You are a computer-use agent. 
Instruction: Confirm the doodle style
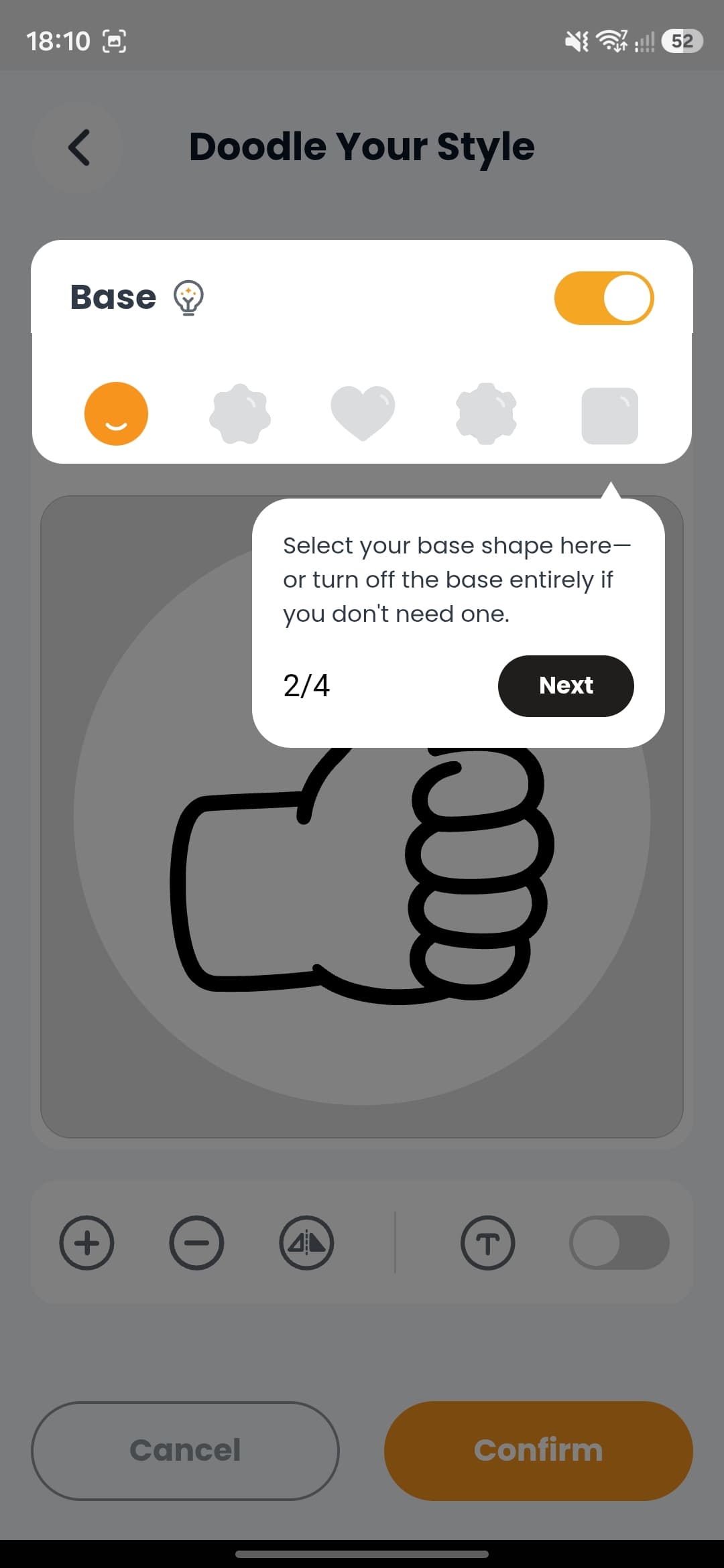(x=538, y=1450)
